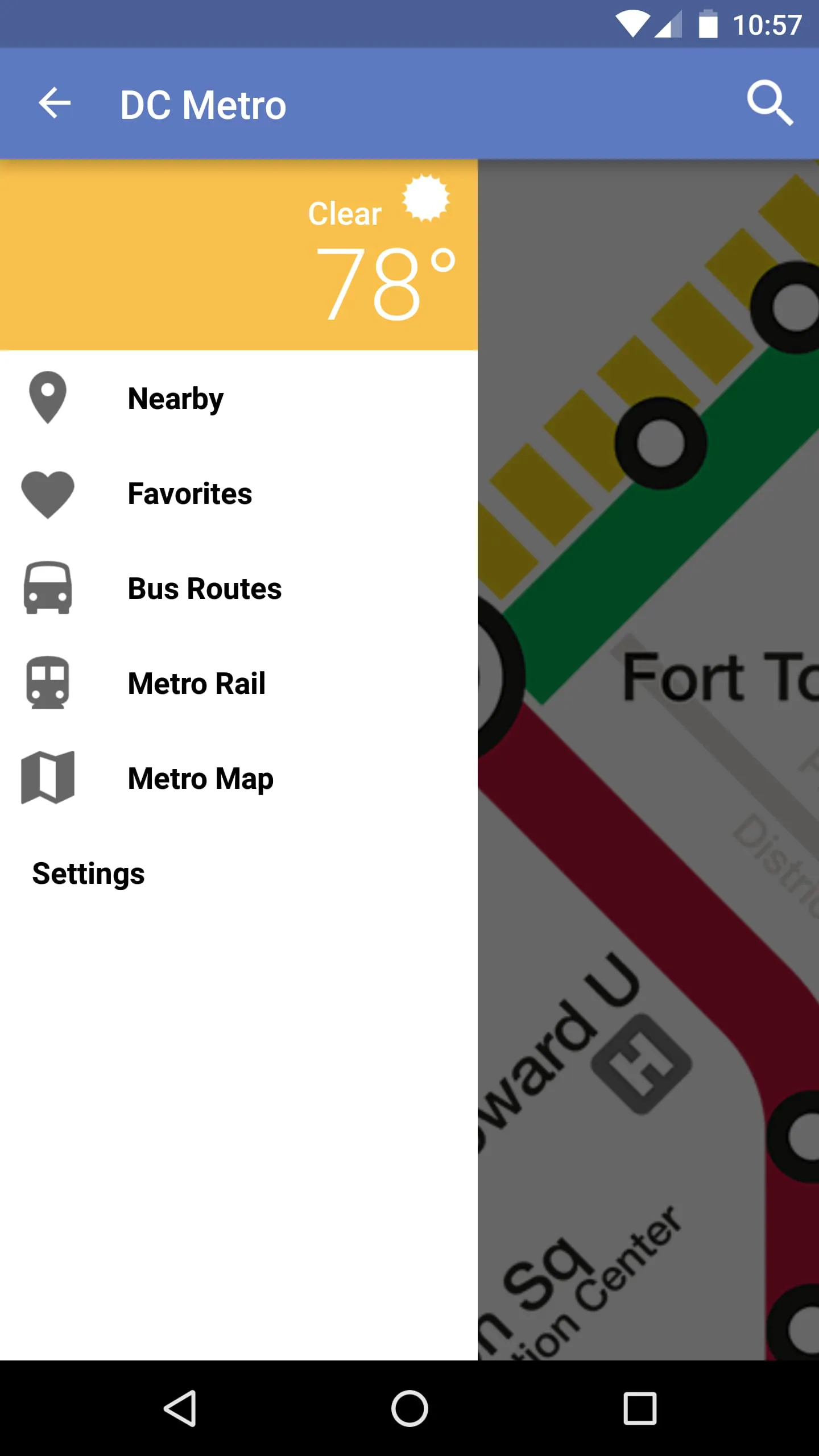Tap the back arrow next to DC Metro
This screenshot has height=1456, width=819.
pyautogui.click(x=55, y=104)
